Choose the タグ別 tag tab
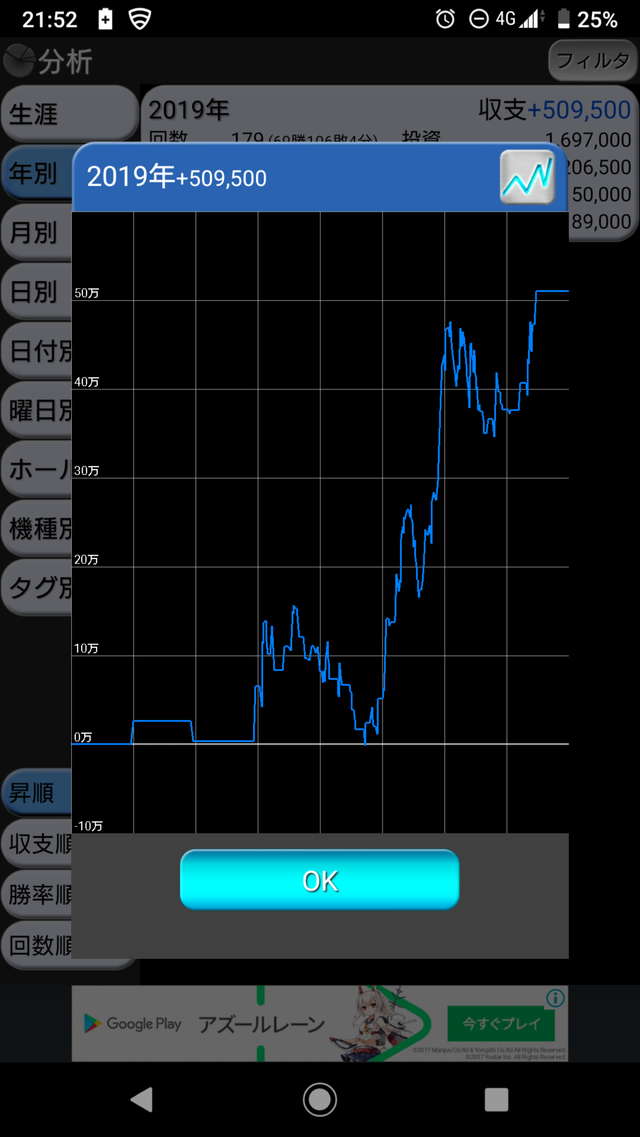This screenshot has height=1137, width=640. click(36, 587)
